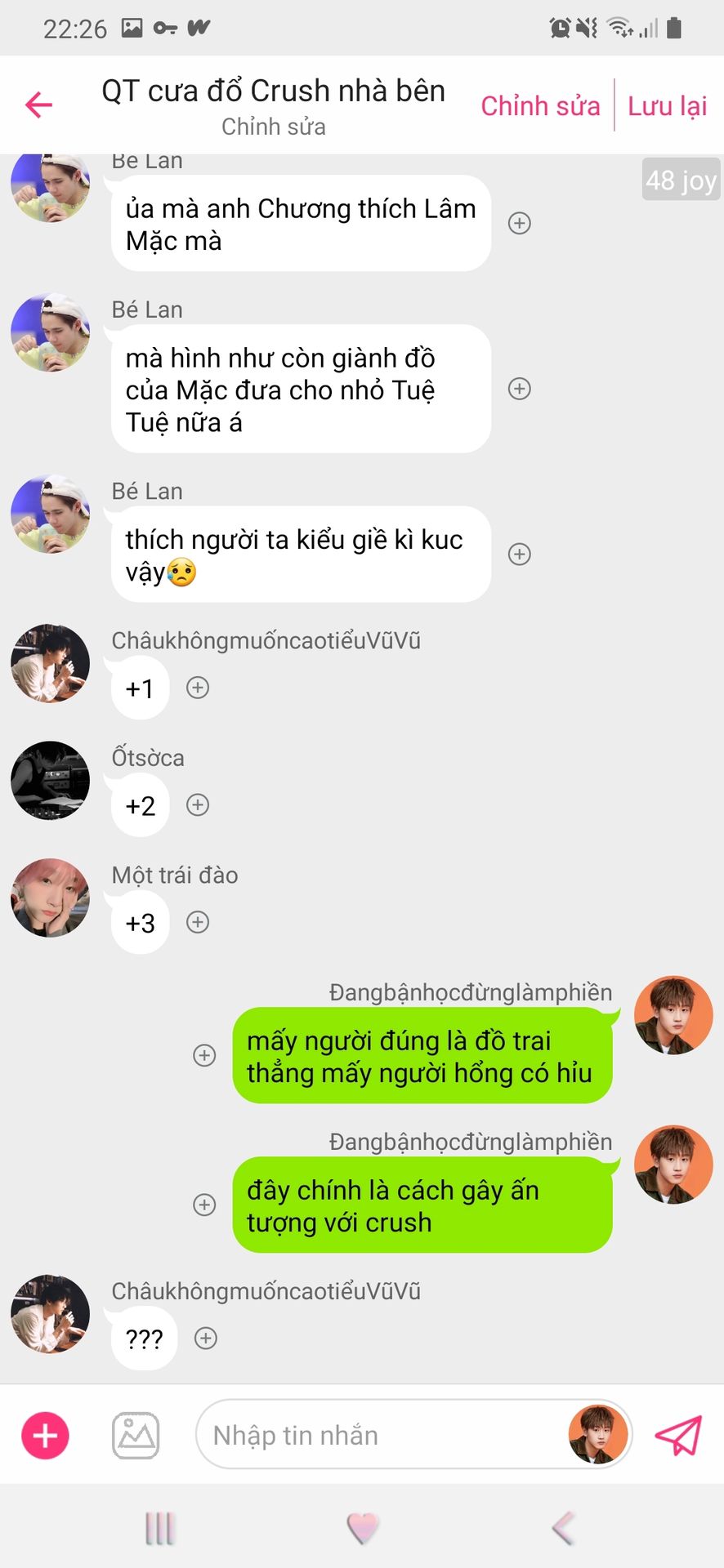
Task: Open Một trái đào's avatar
Action: (50, 898)
